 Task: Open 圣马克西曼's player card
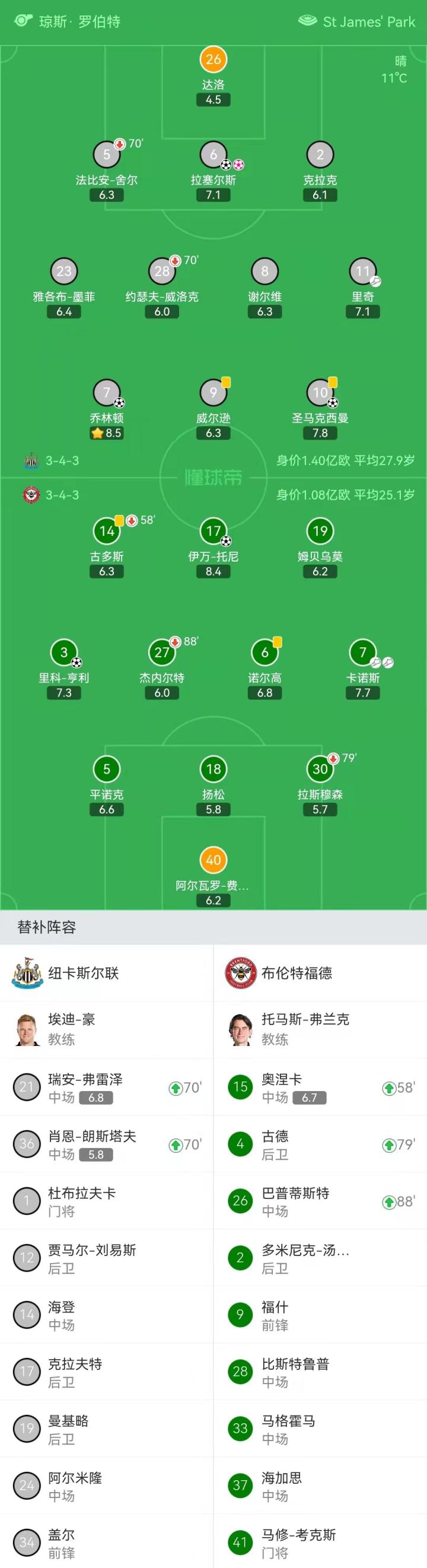click(320, 393)
